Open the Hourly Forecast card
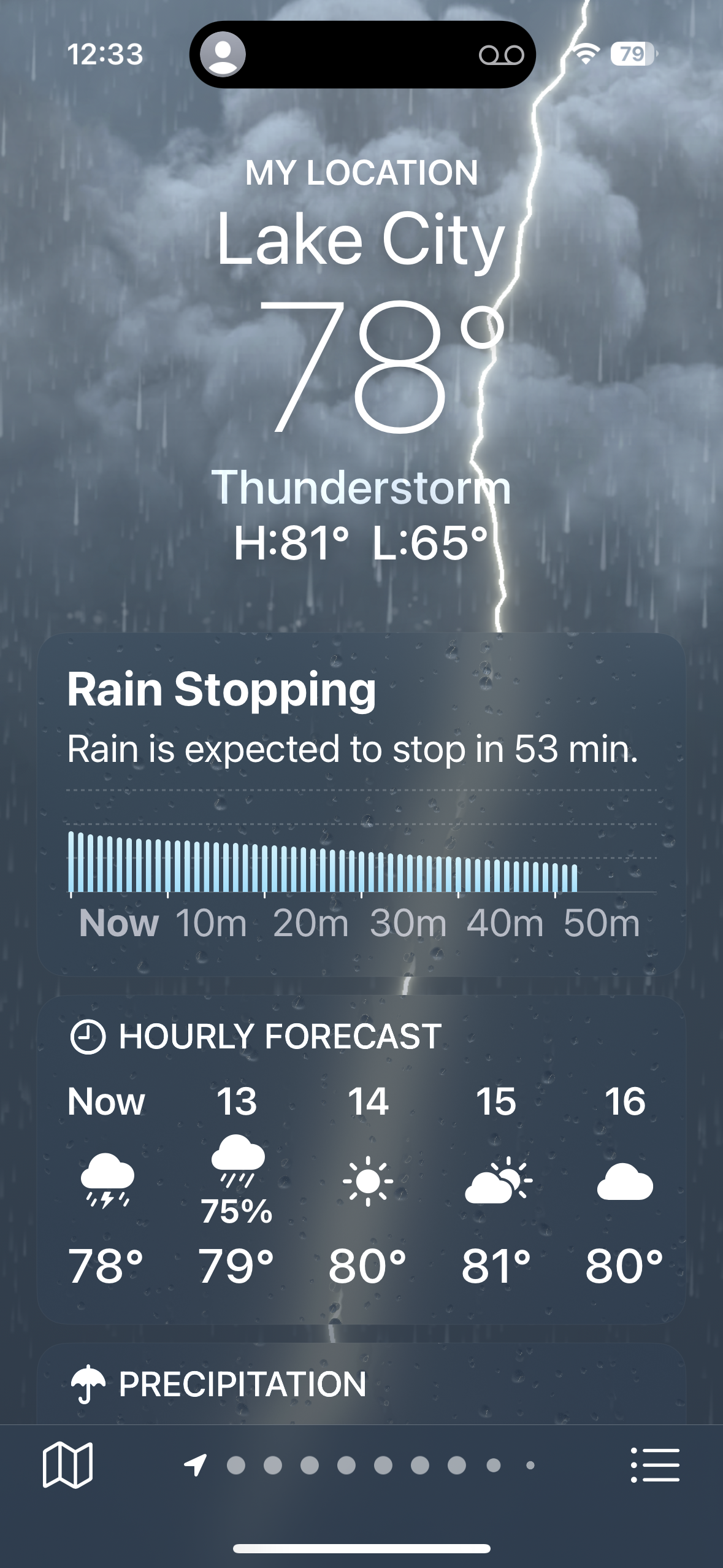Screen dimensions: 723x1568 coord(361,1159)
